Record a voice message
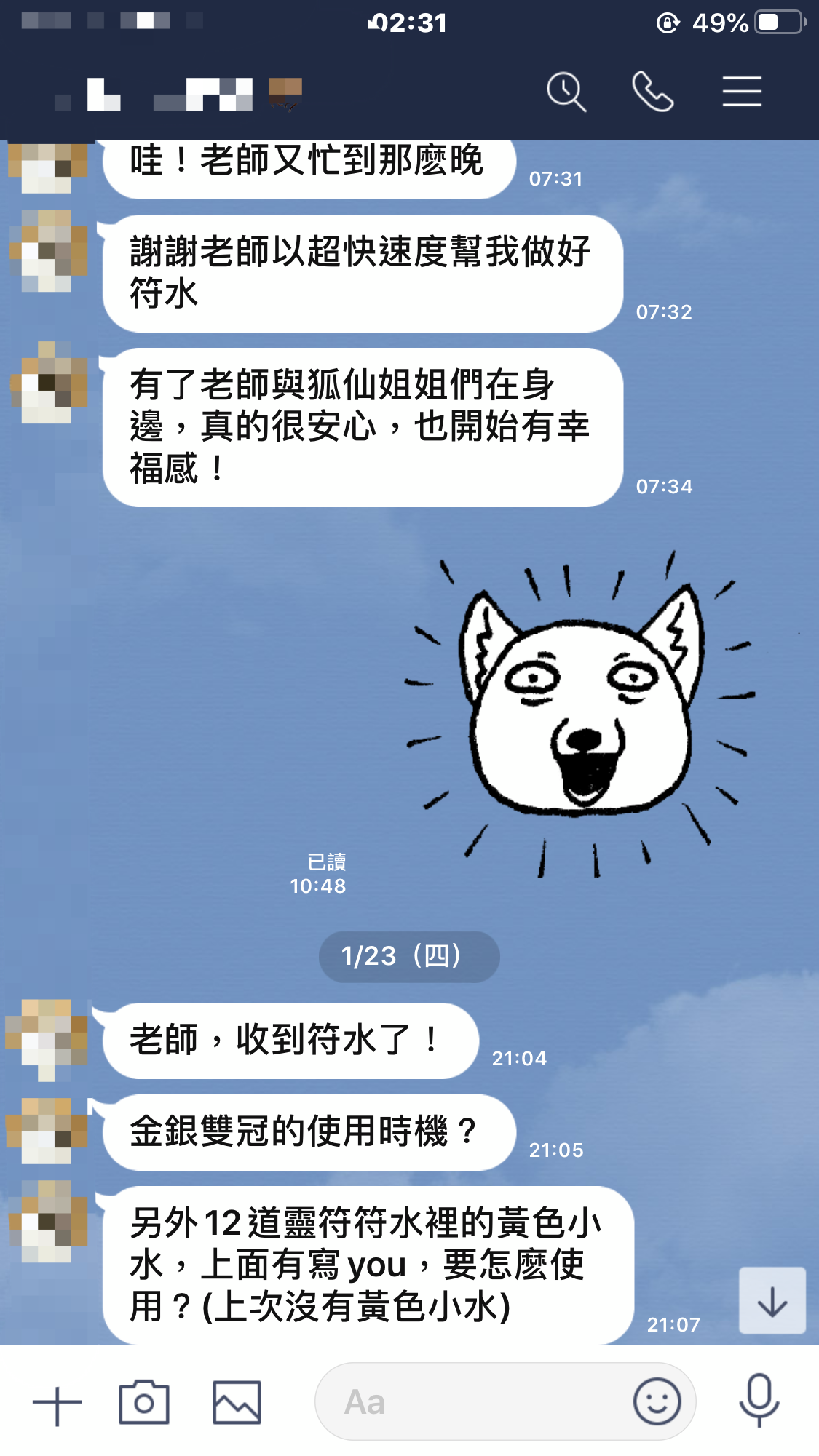819x1456 pixels. (759, 1401)
